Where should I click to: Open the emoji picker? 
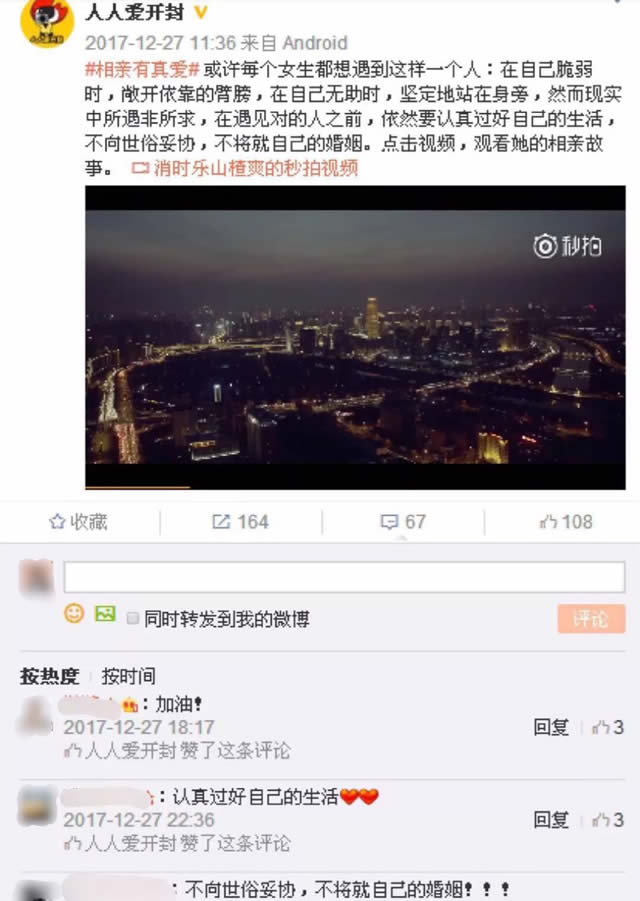74,614
